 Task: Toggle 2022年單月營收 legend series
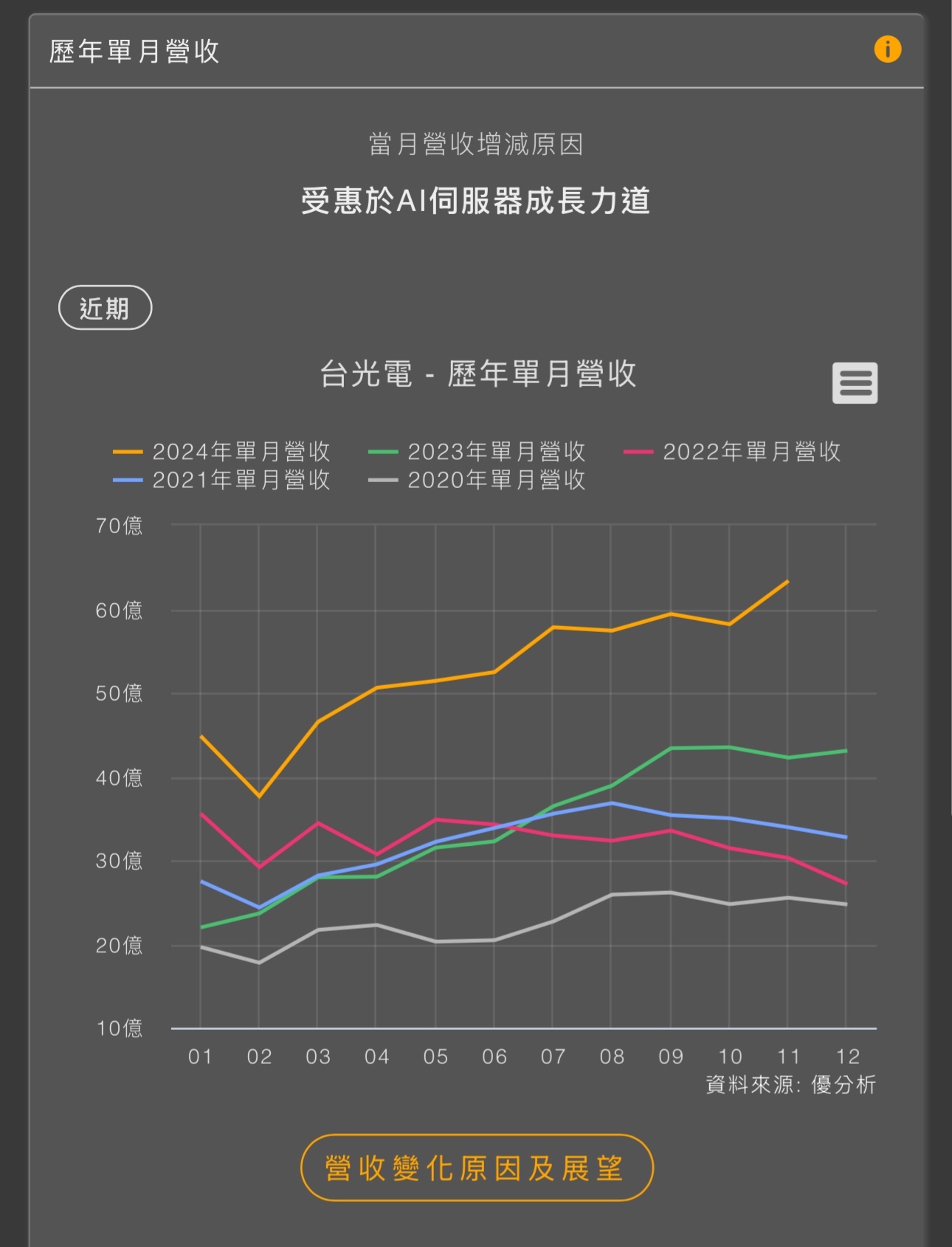point(732,451)
